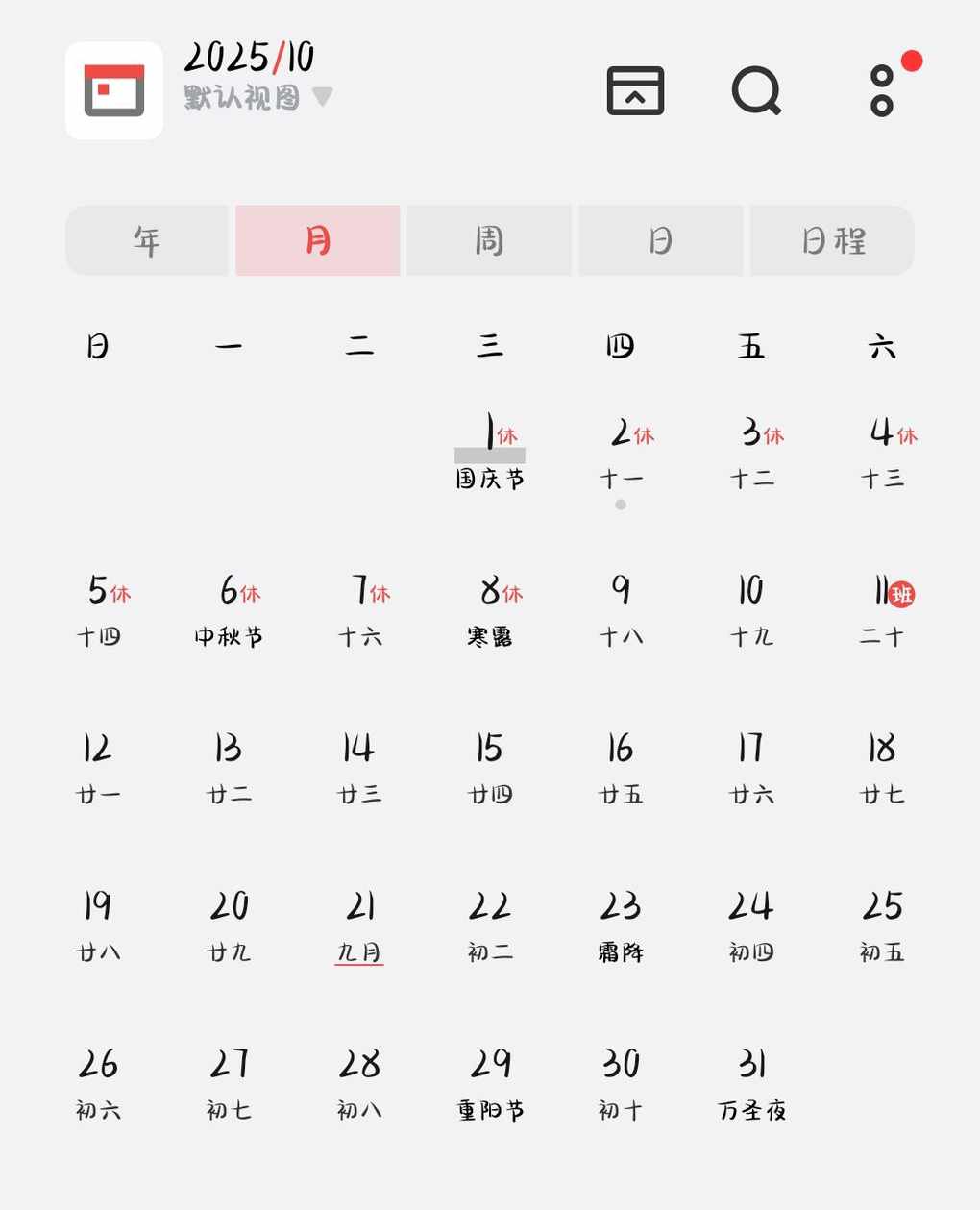Tap the red calendar today icon
This screenshot has width=980, height=1210.
pyautogui.click(x=114, y=90)
